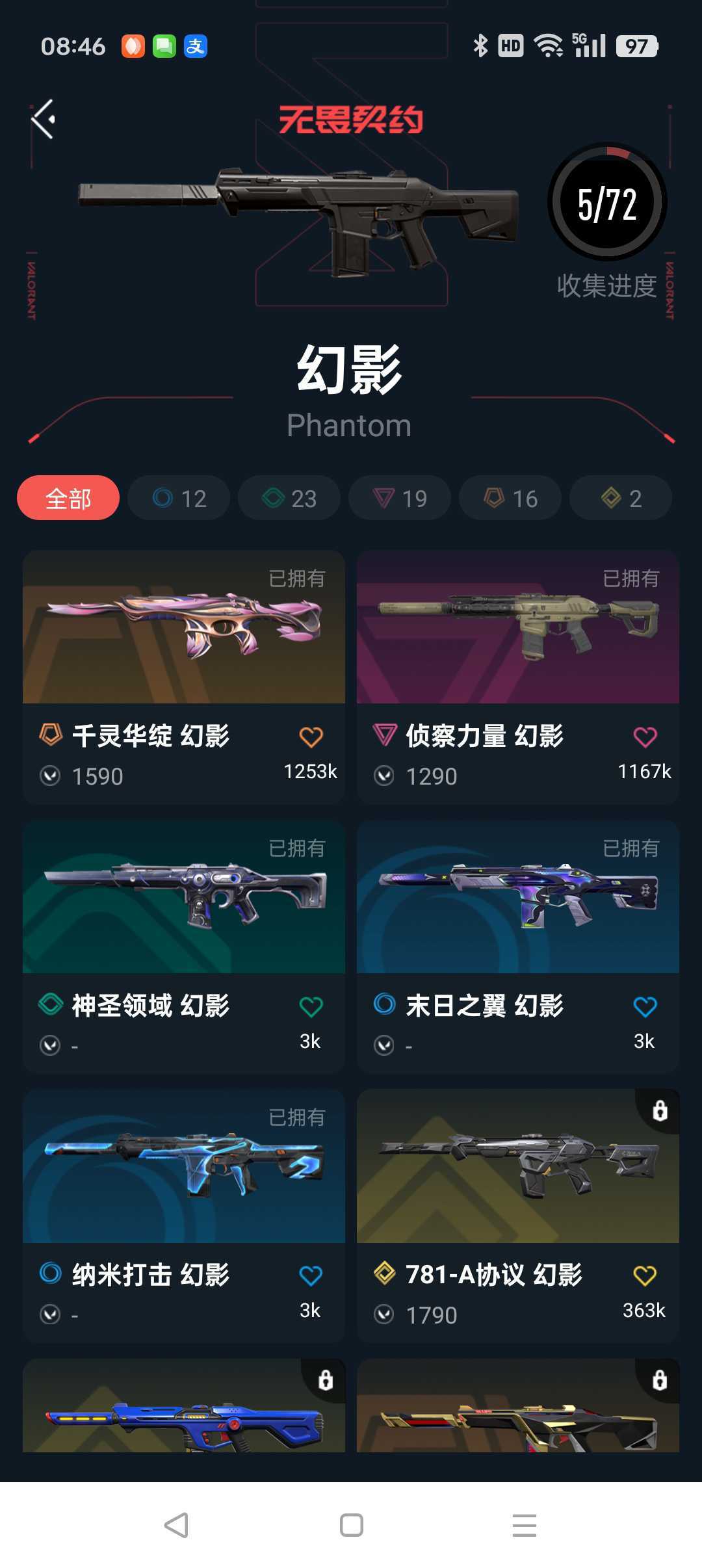Filter skins by the pink tier chip showing 19

400,498
